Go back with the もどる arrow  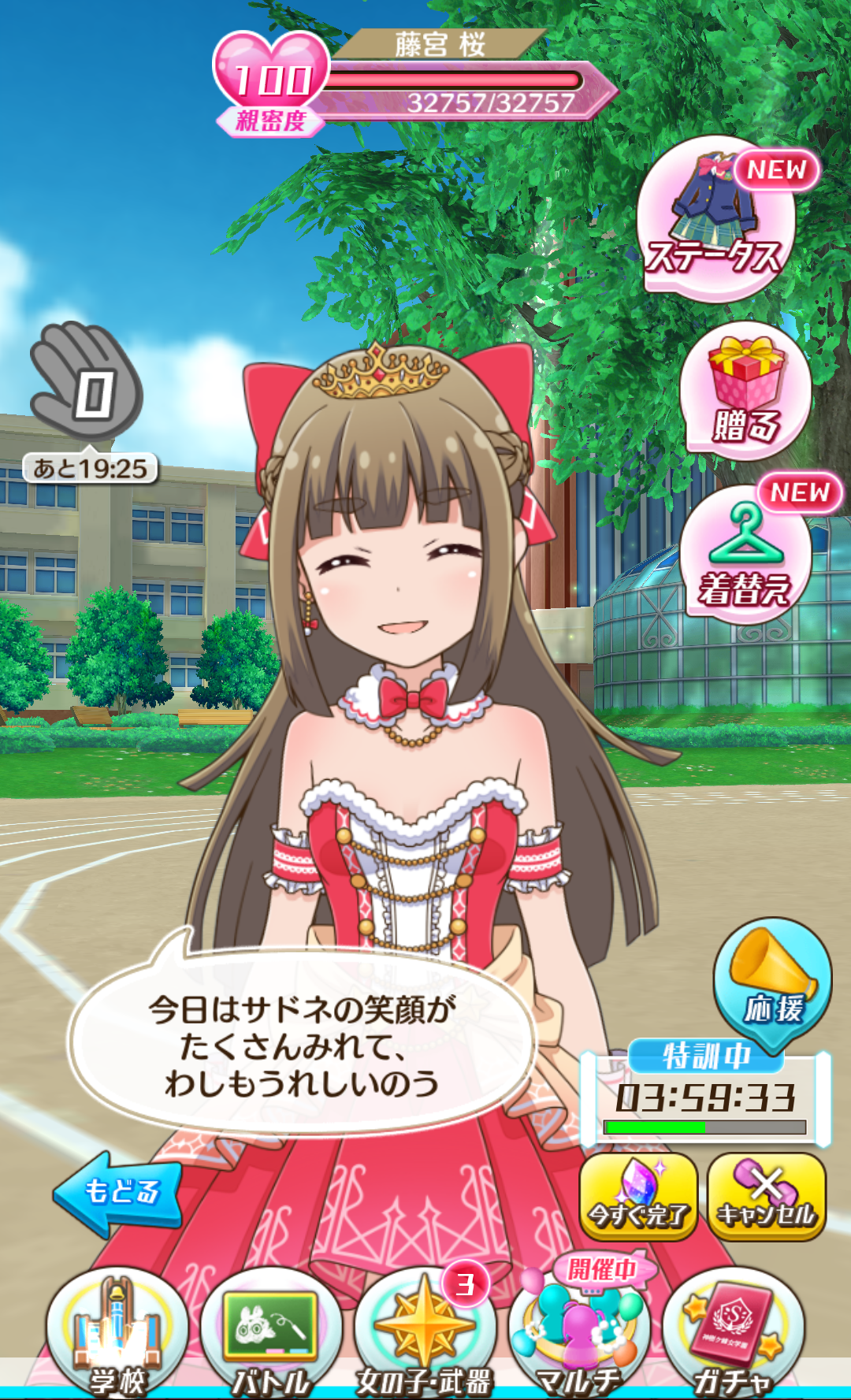[x=118, y=1191]
